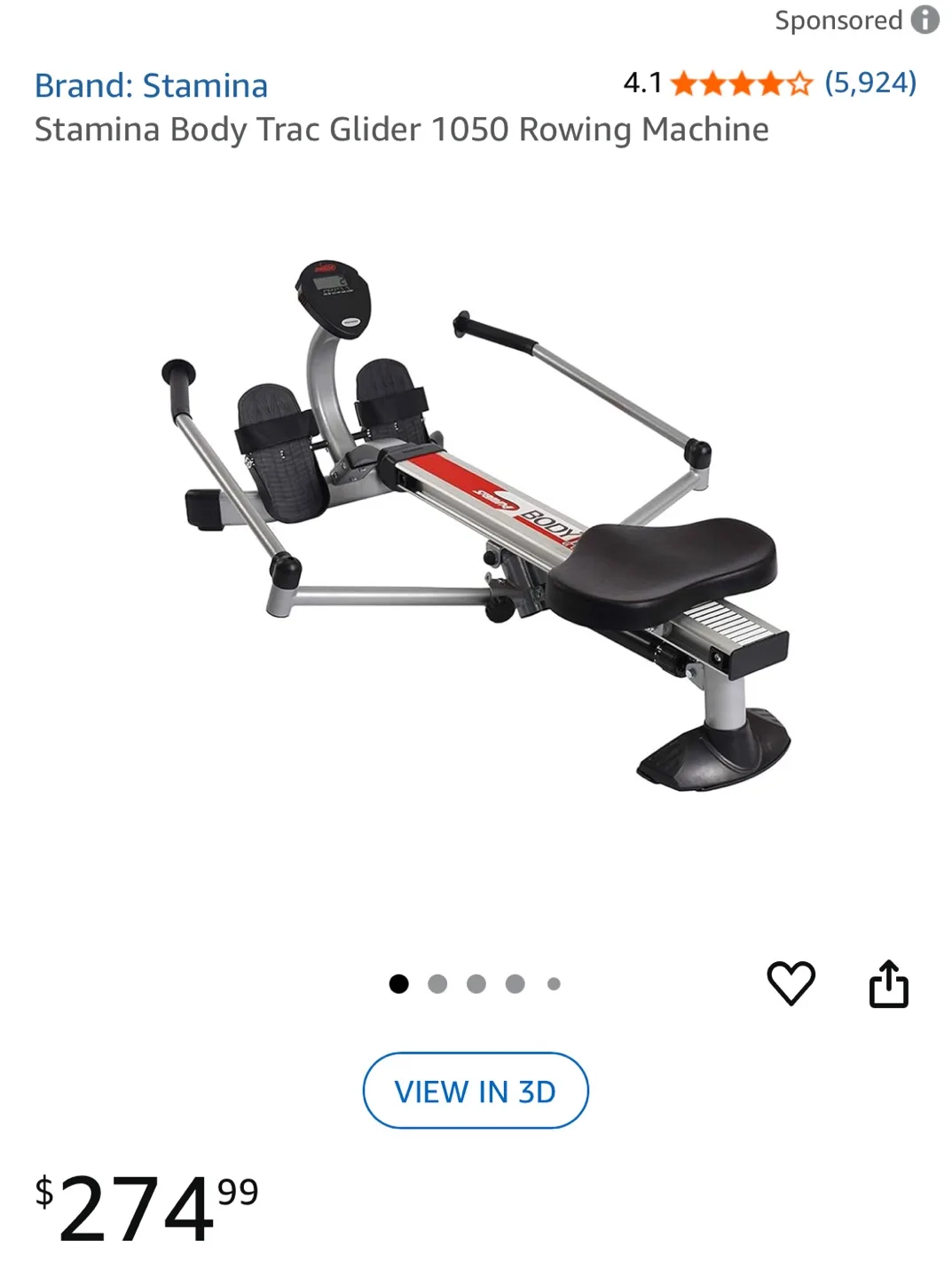Screen dimensions: 952x1278
Task: Jump to the third product image dot
Action: tap(477, 982)
